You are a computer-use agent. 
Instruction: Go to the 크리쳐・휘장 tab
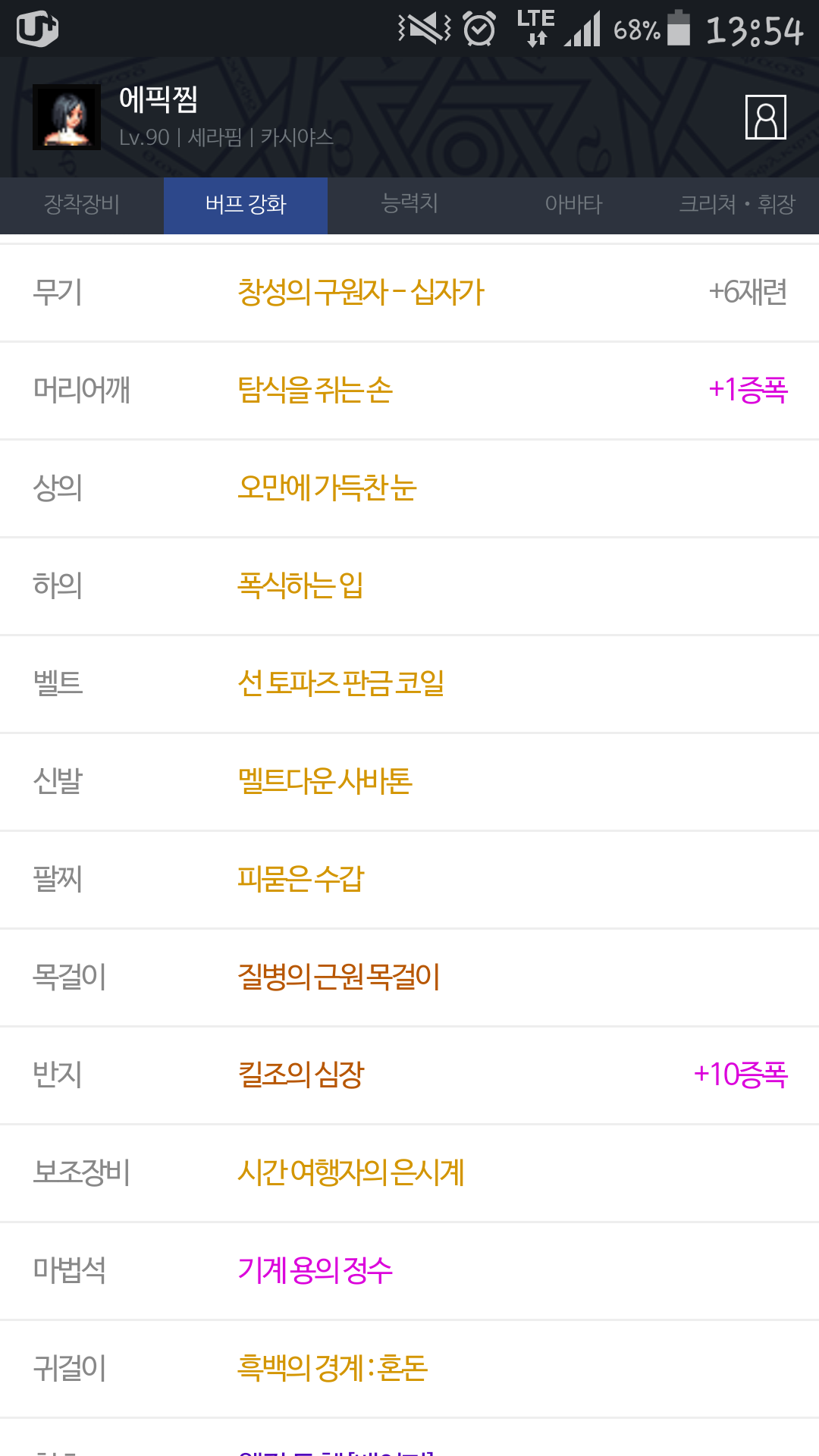[x=736, y=205]
